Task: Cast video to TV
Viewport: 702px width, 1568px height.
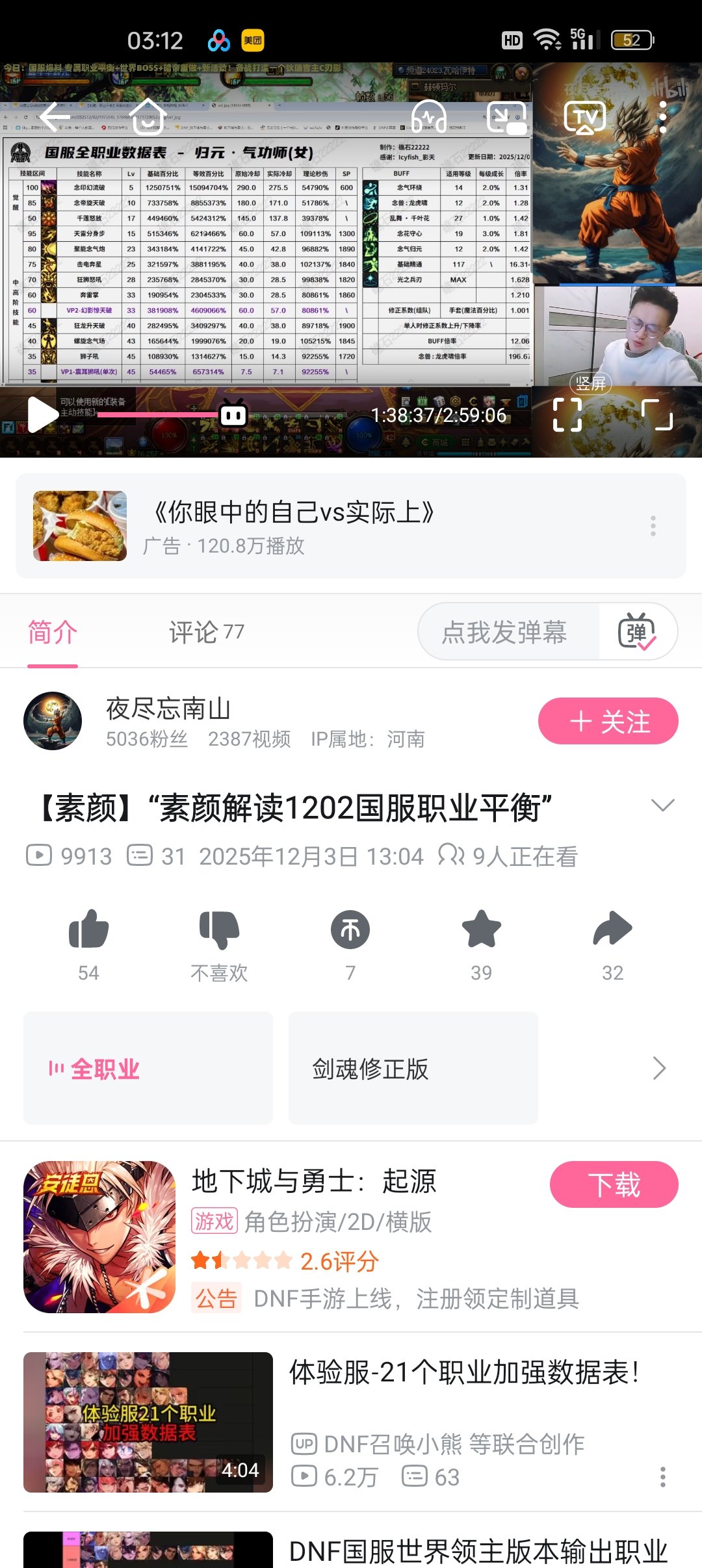Action: click(584, 118)
